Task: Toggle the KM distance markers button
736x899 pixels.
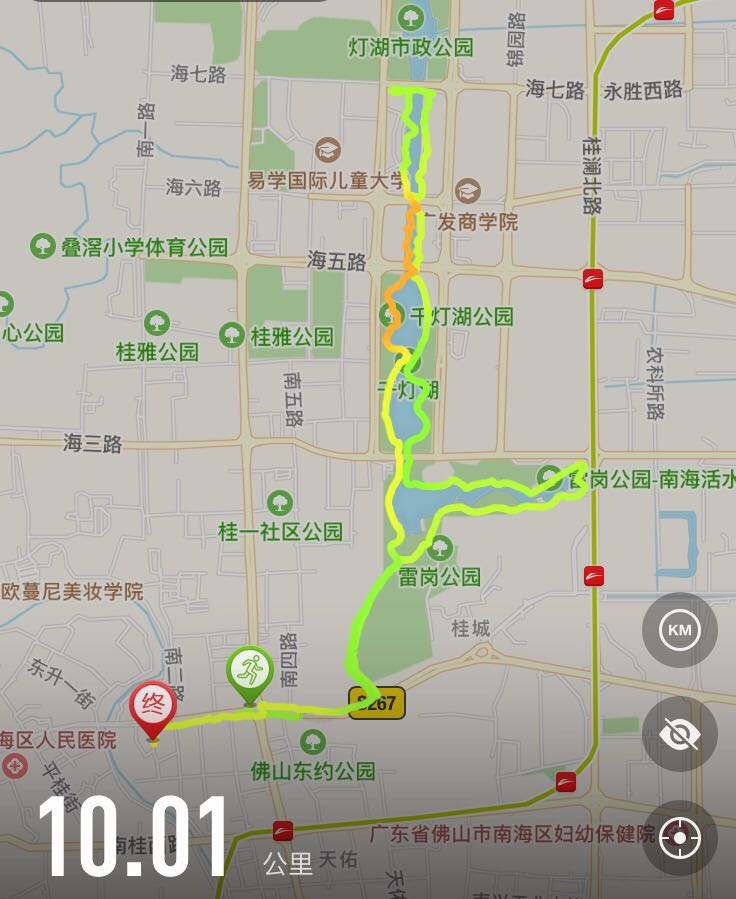Action: (x=679, y=630)
